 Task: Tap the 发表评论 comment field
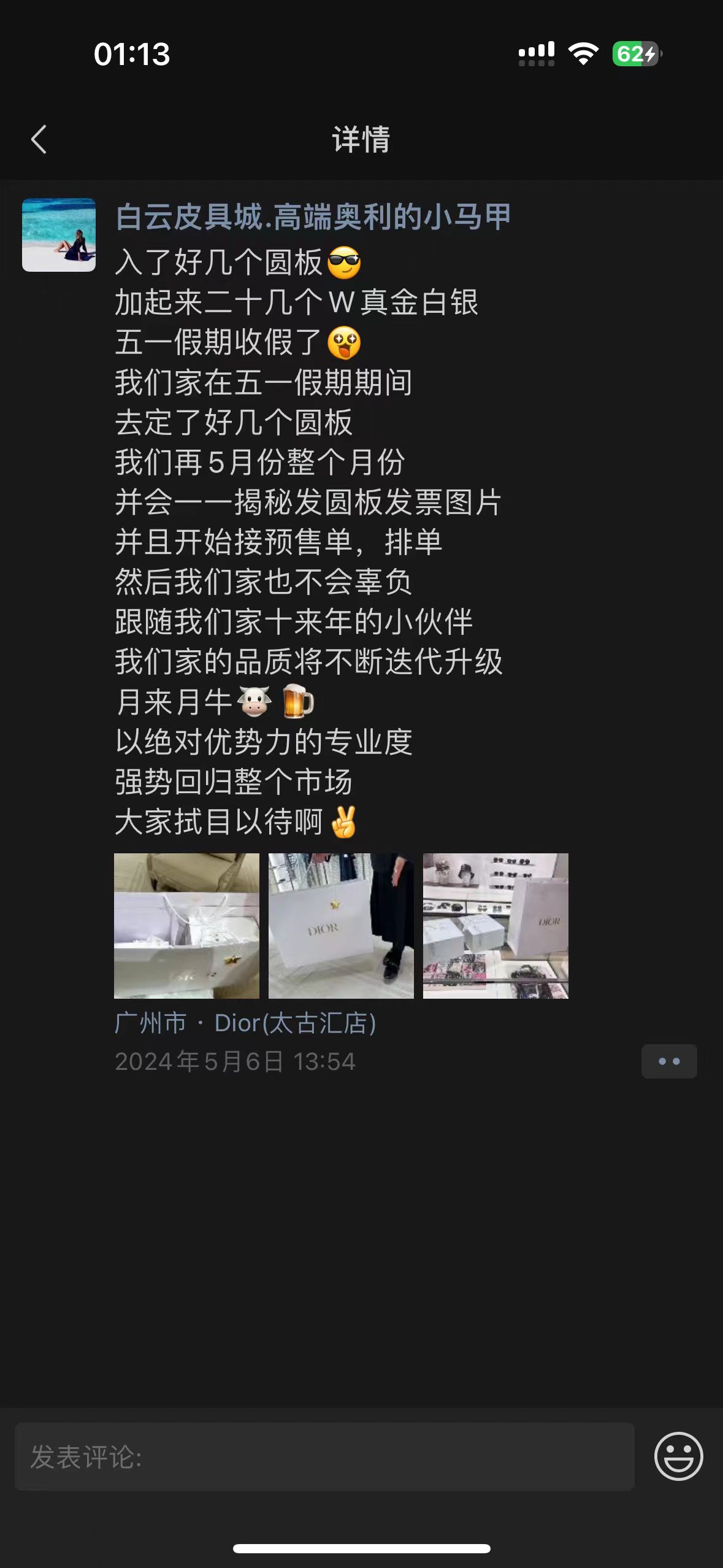[324, 1456]
